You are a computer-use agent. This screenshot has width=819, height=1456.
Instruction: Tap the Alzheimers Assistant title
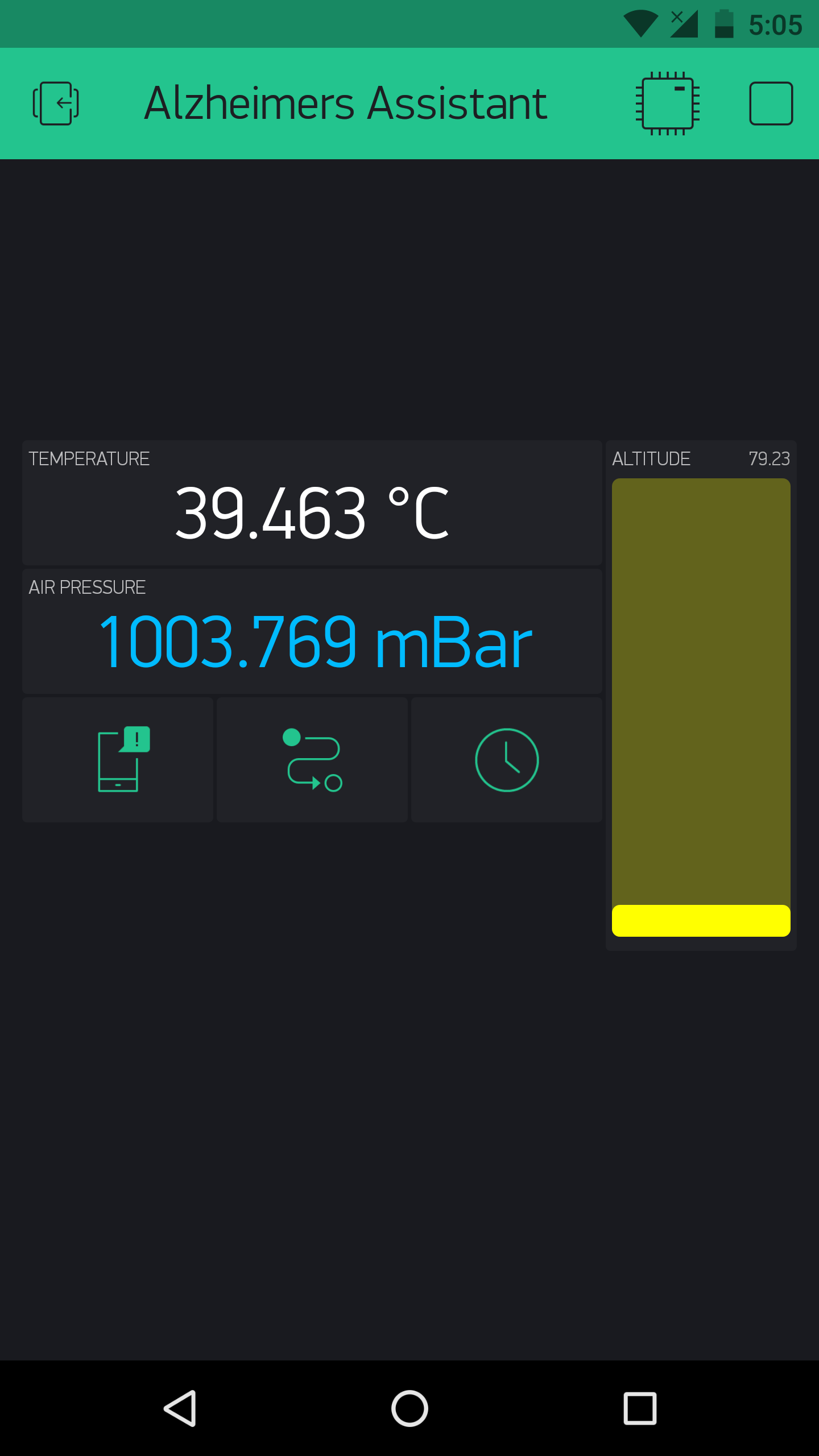[345, 103]
